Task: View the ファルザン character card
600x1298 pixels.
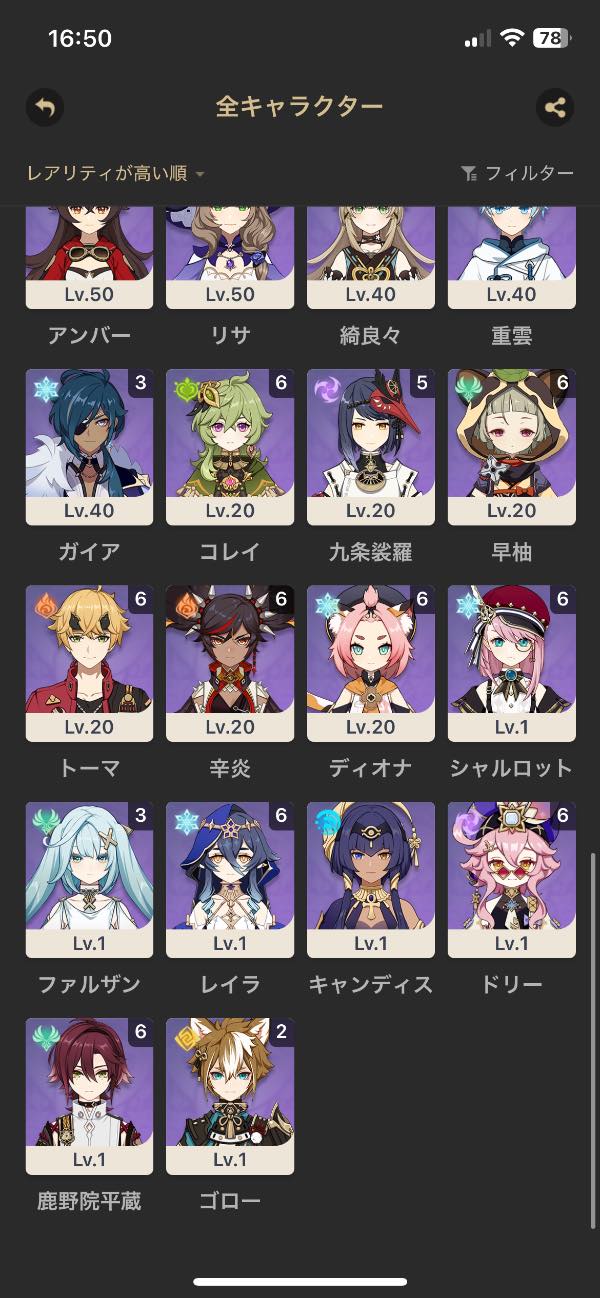Action: pyautogui.click(x=90, y=879)
